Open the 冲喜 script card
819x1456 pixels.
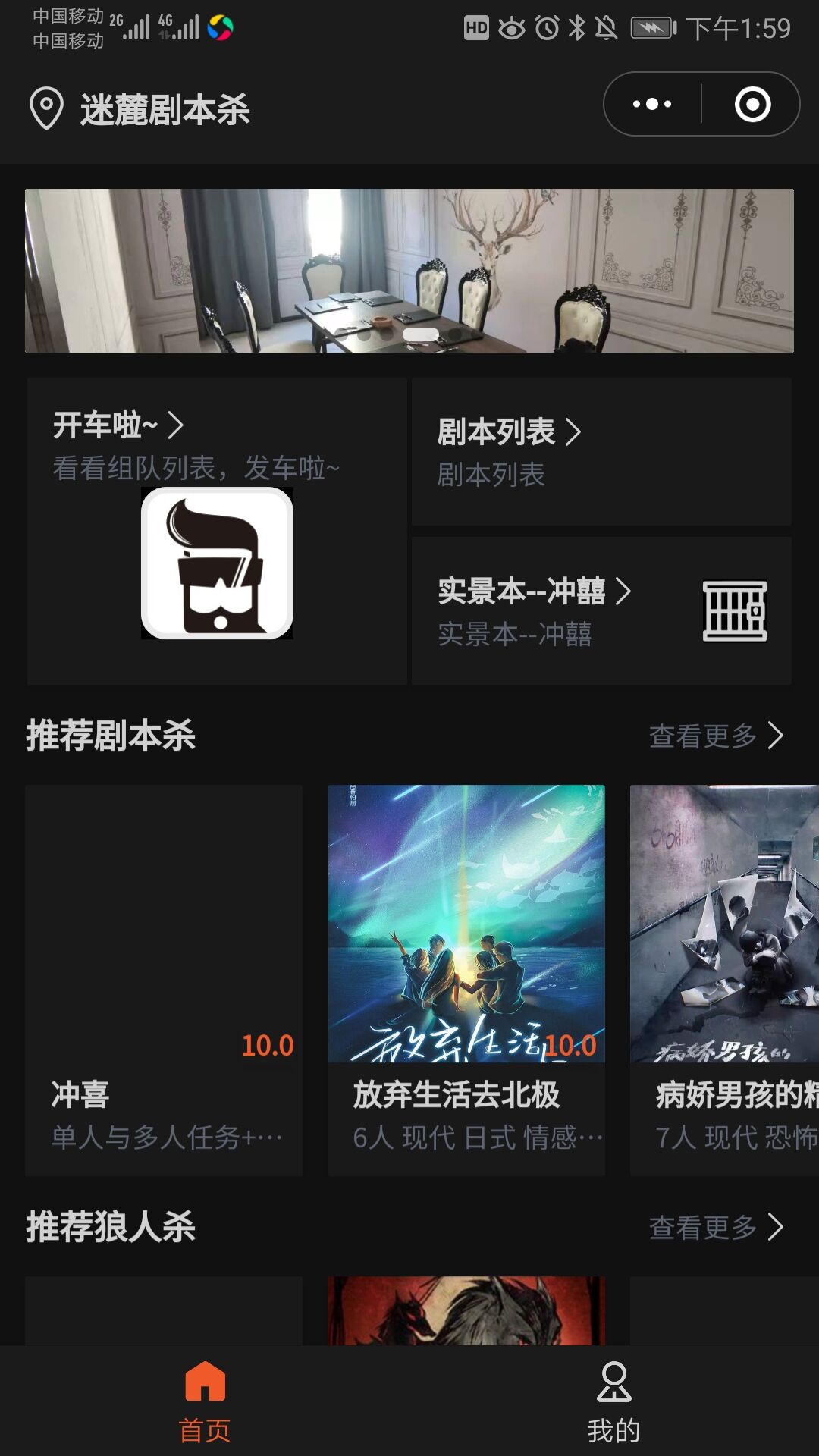pos(164,980)
